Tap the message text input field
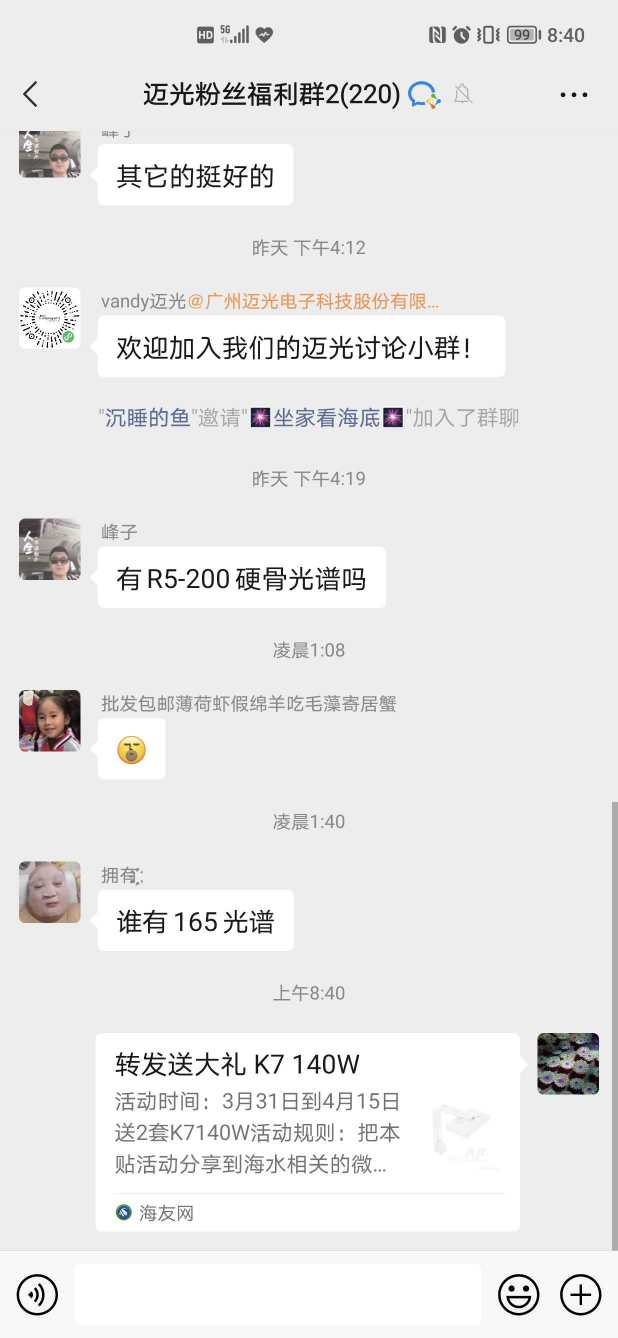The width and height of the screenshot is (618, 1338). (x=278, y=1295)
